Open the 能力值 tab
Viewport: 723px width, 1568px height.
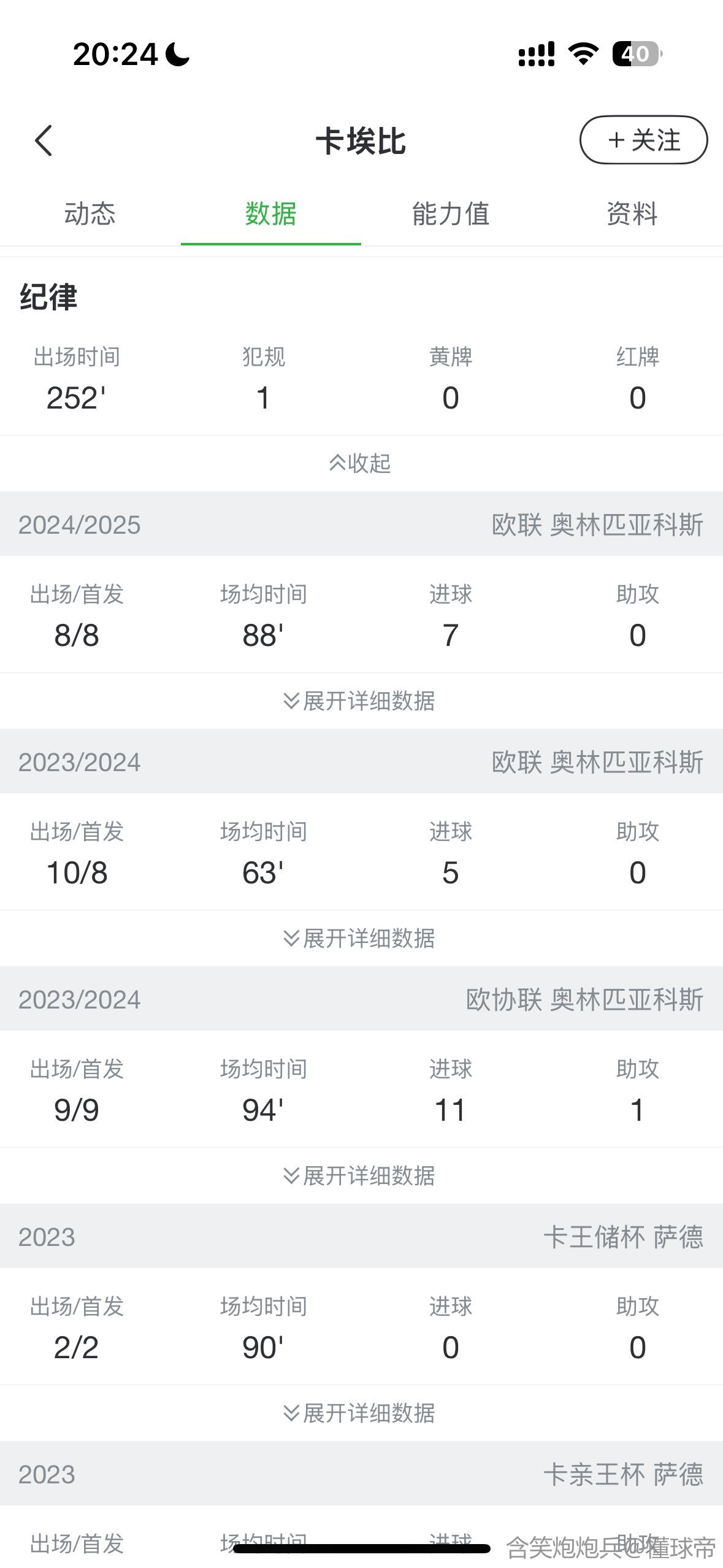coord(451,214)
